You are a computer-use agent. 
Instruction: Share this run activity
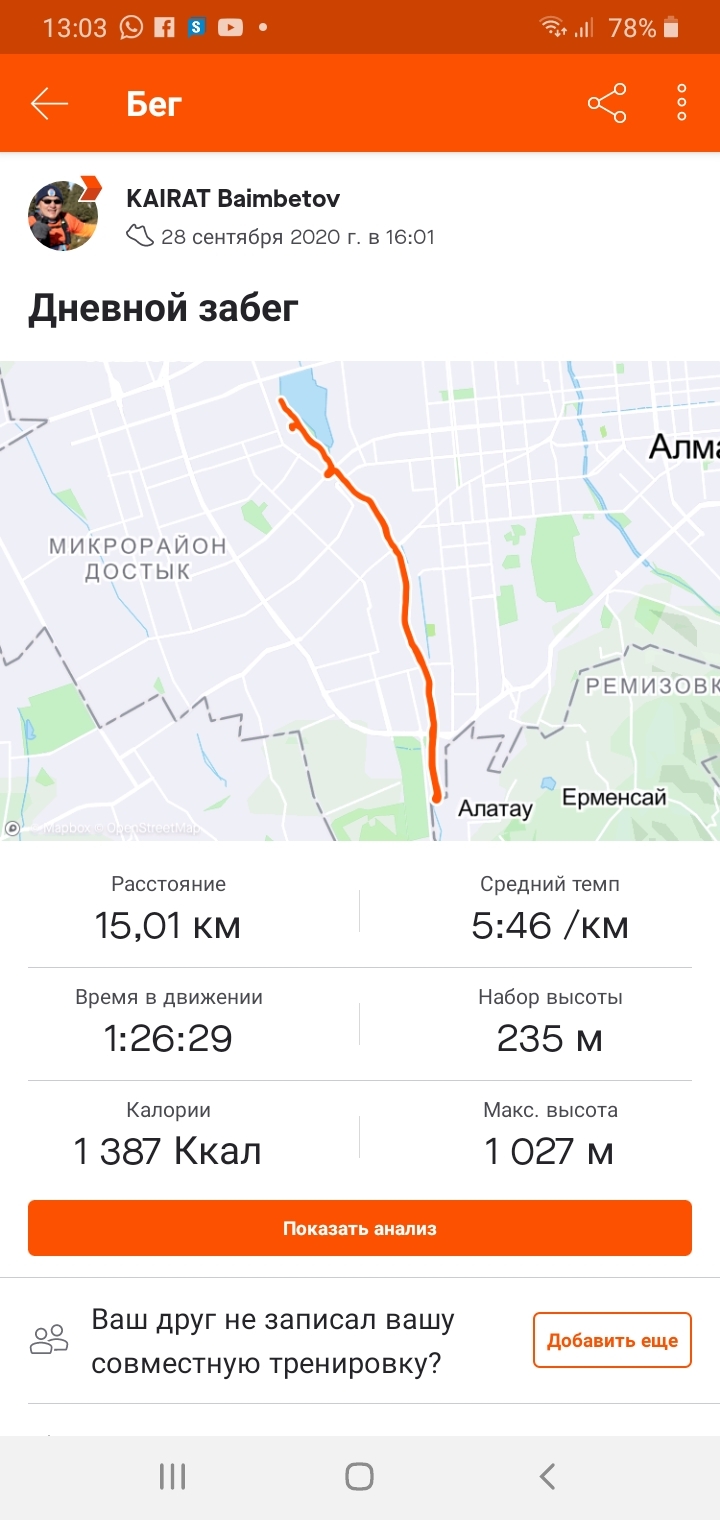[607, 104]
